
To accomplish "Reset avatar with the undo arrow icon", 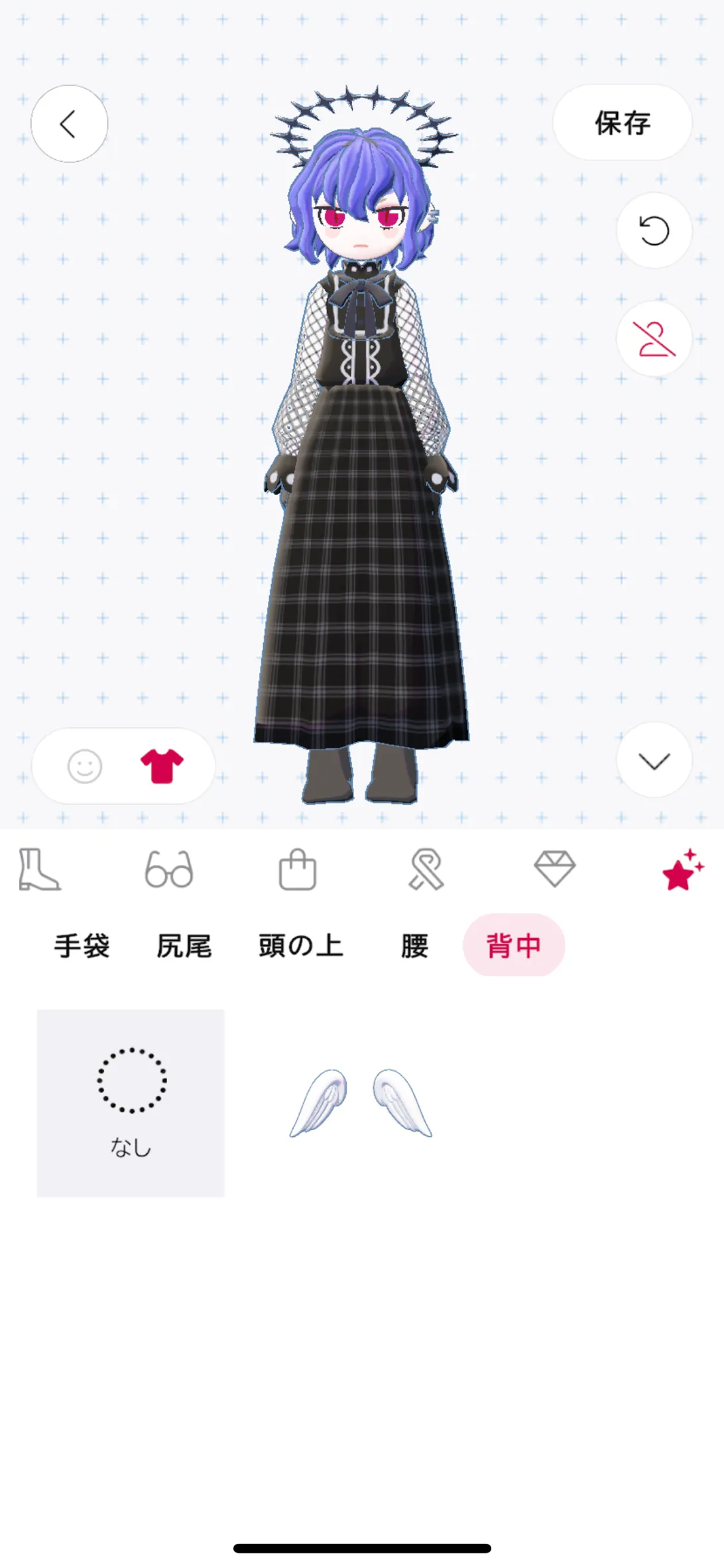I will click(x=654, y=231).
